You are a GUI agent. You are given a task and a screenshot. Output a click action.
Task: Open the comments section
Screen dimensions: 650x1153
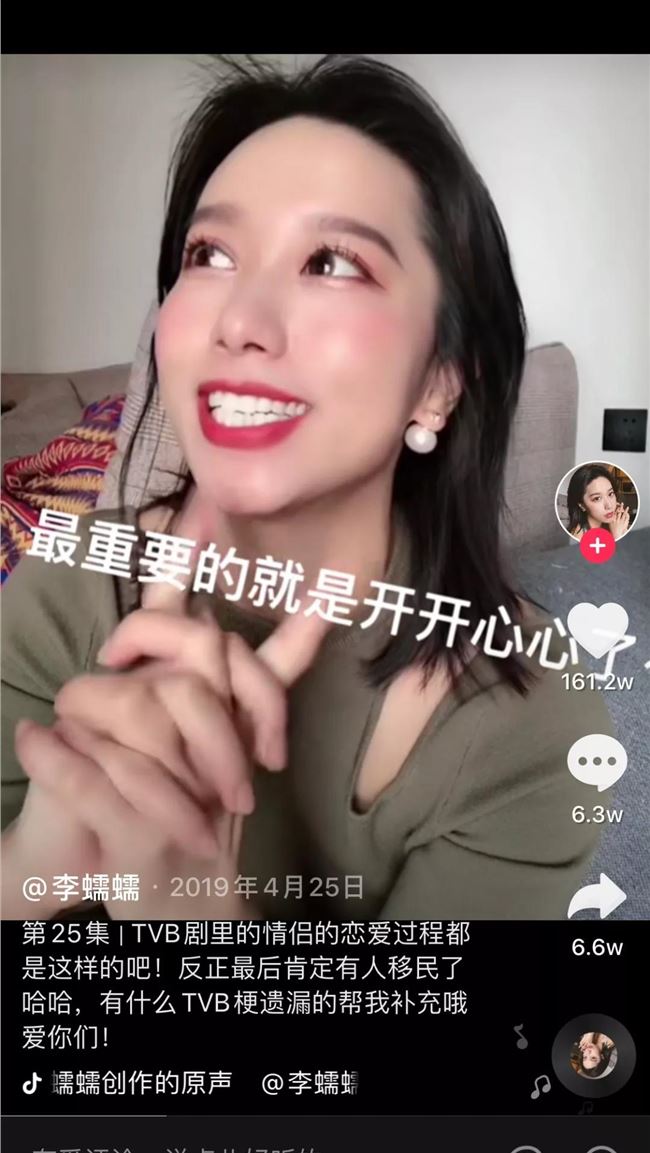pos(597,764)
